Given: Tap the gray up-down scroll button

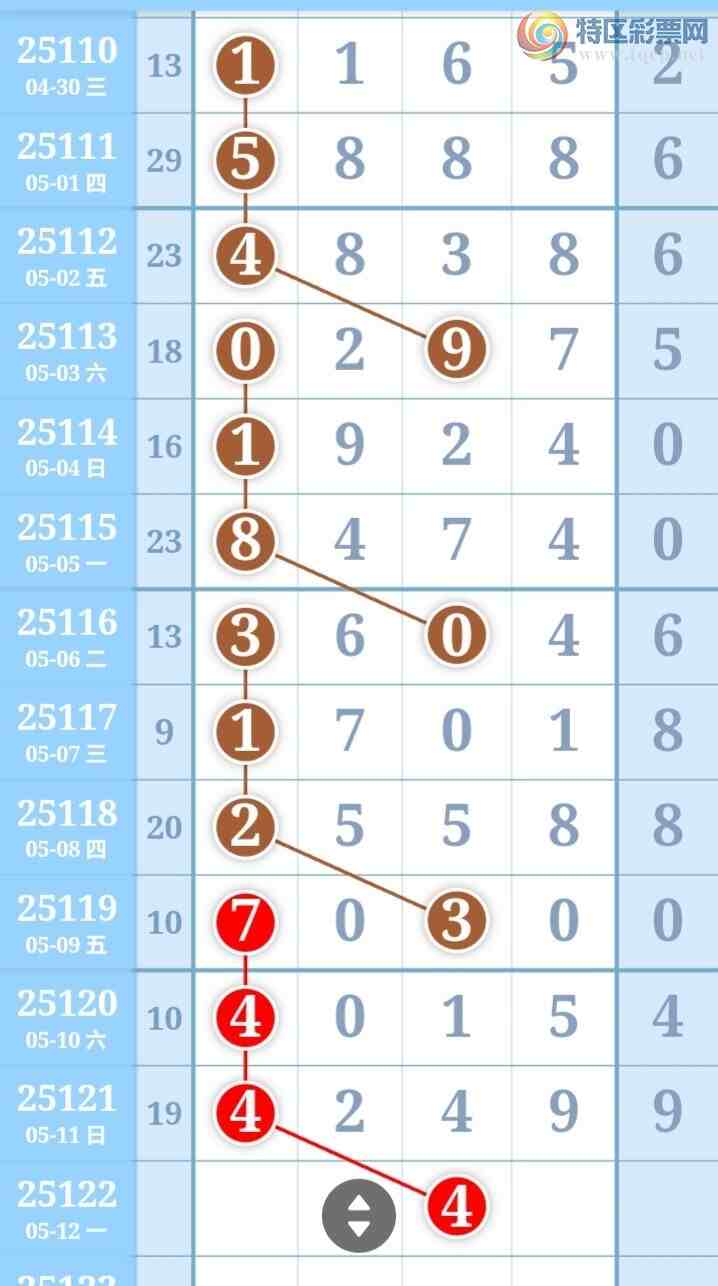Looking at the screenshot, I should 358,1216.
